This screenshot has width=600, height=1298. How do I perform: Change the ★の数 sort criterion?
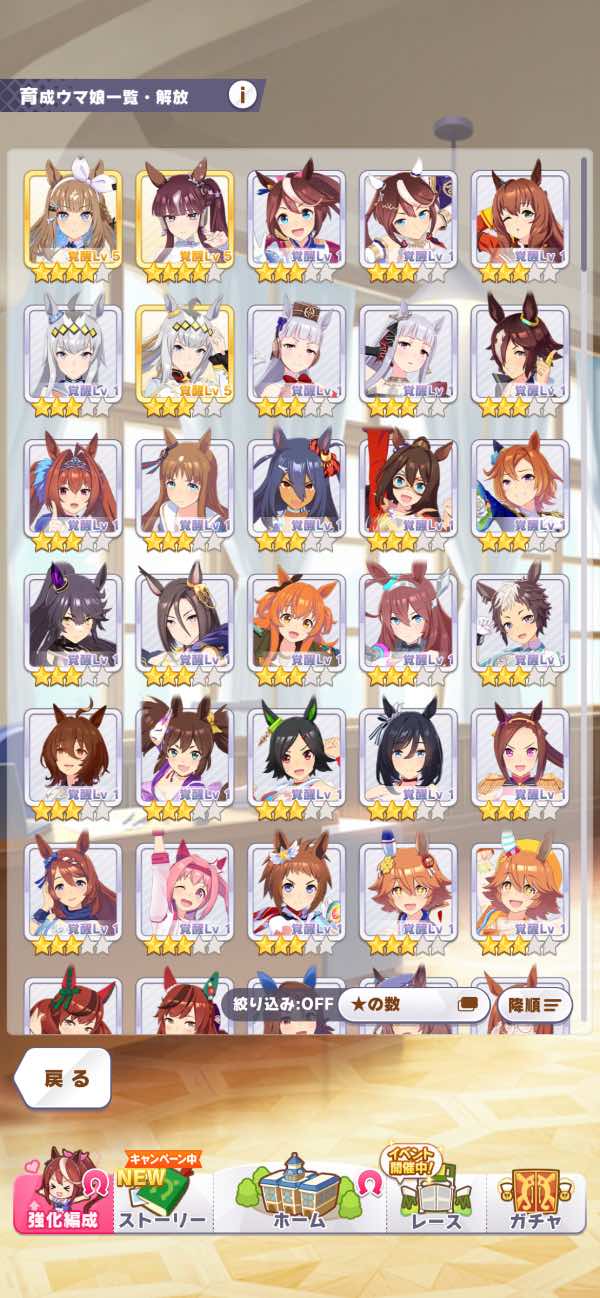tap(412, 1004)
